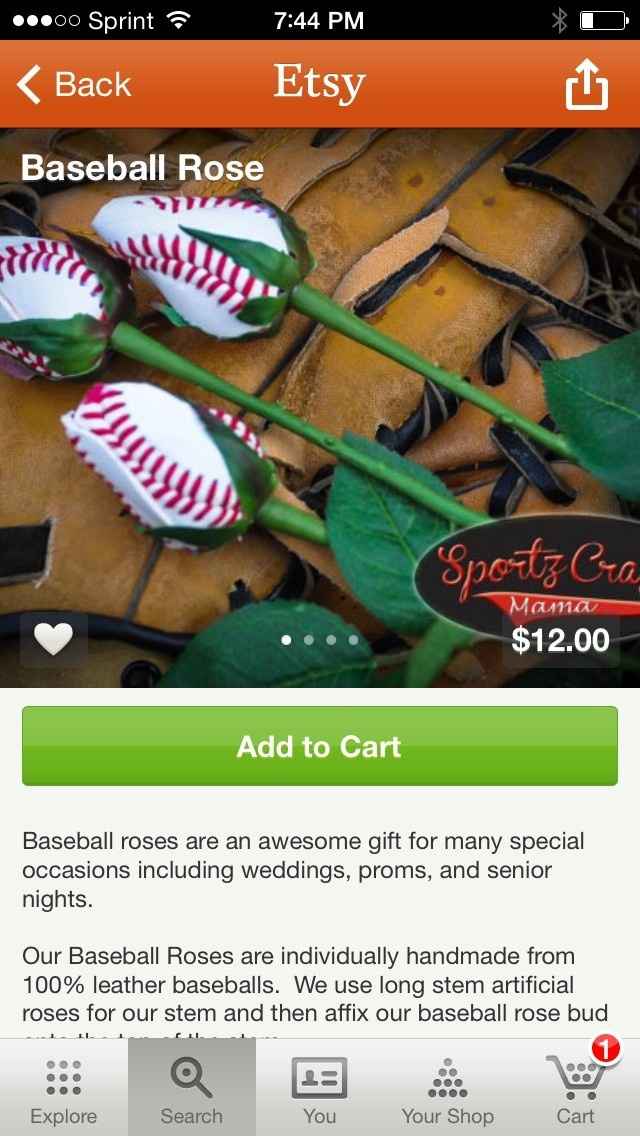Go back to the previous screen
This screenshot has width=640, height=1136.
coord(75,85)
